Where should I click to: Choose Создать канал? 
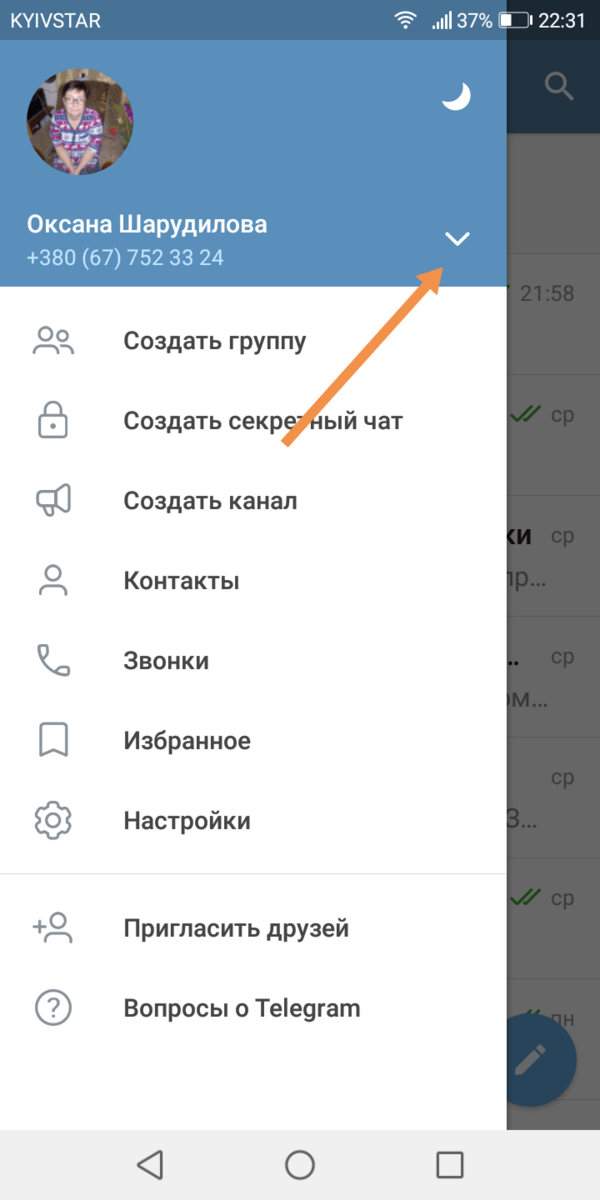(253, 501)
